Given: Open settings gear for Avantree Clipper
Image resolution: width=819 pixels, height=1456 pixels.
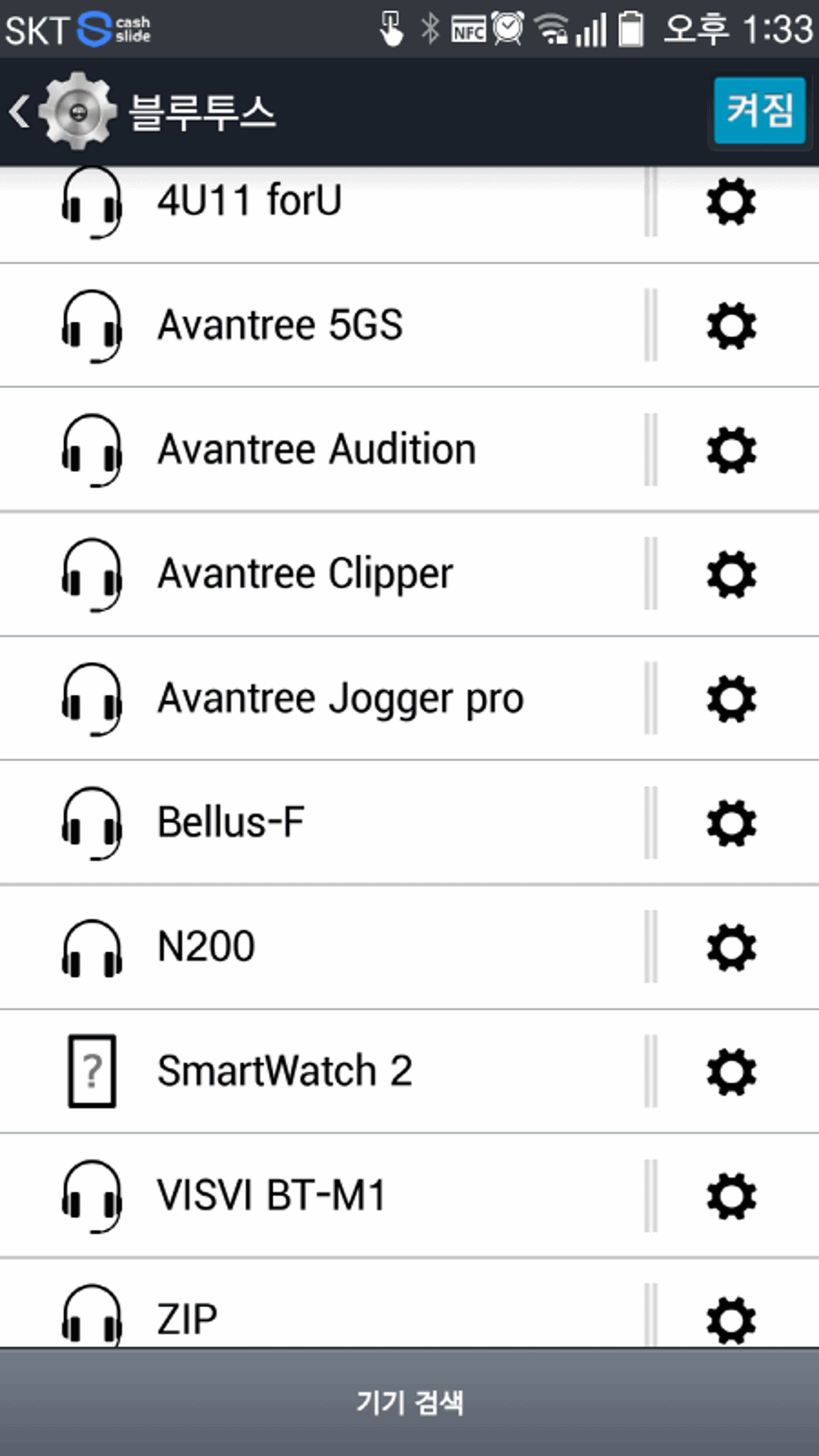Looking at the screenshot, I should pyautogui.click(x=732, y=574).
